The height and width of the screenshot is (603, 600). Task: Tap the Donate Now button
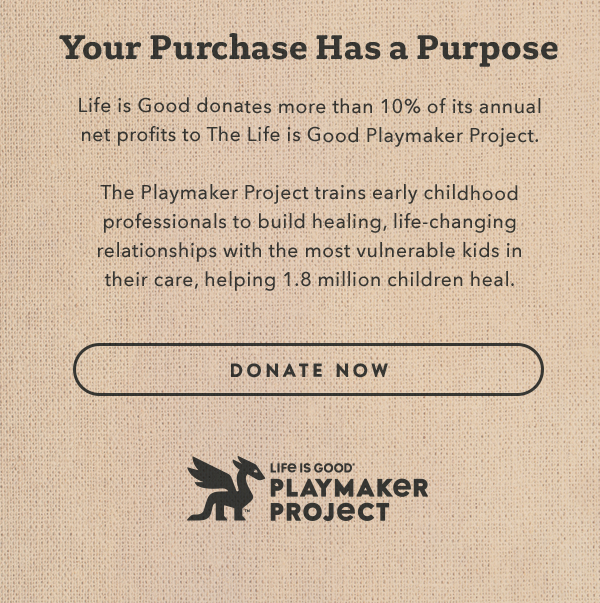tap(308, 370)
